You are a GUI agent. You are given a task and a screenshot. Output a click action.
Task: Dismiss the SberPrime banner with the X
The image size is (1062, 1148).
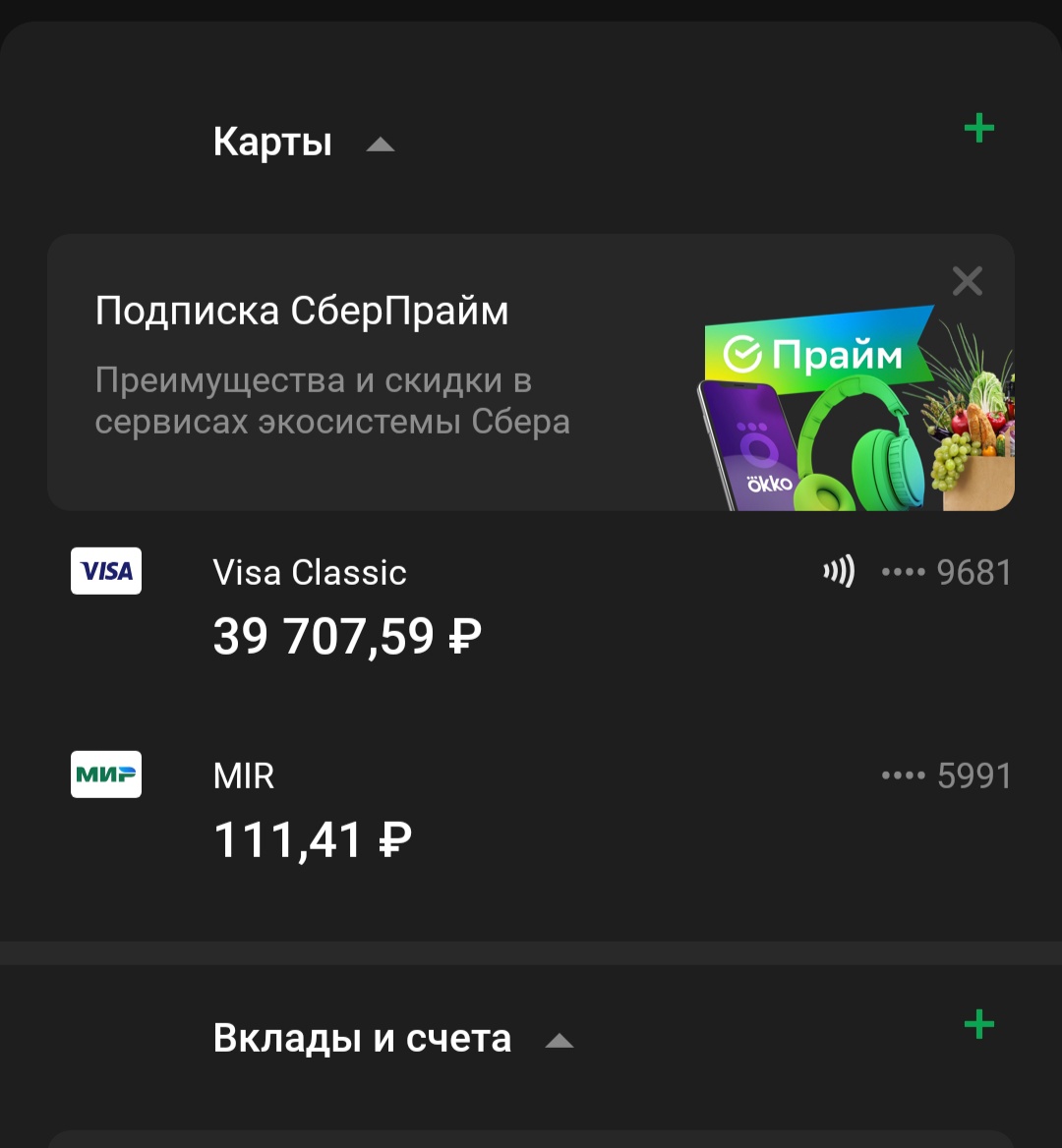pyautogui.click(x=967, y=281)
